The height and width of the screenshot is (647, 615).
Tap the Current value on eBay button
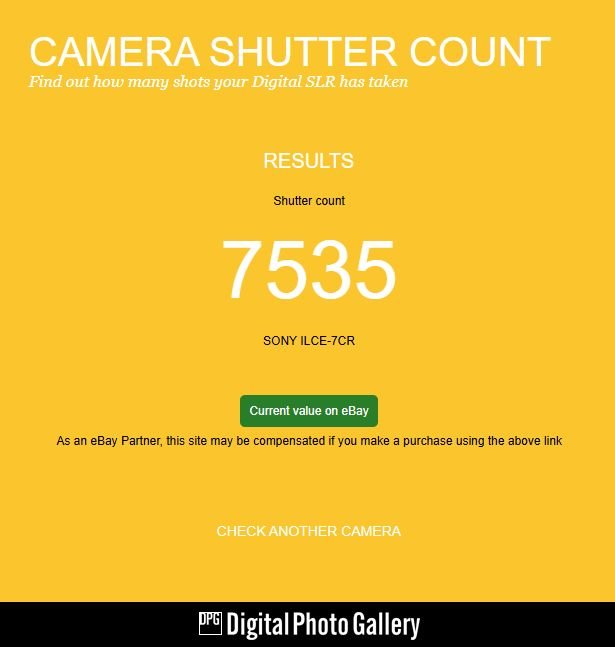[x=308, y=411]
